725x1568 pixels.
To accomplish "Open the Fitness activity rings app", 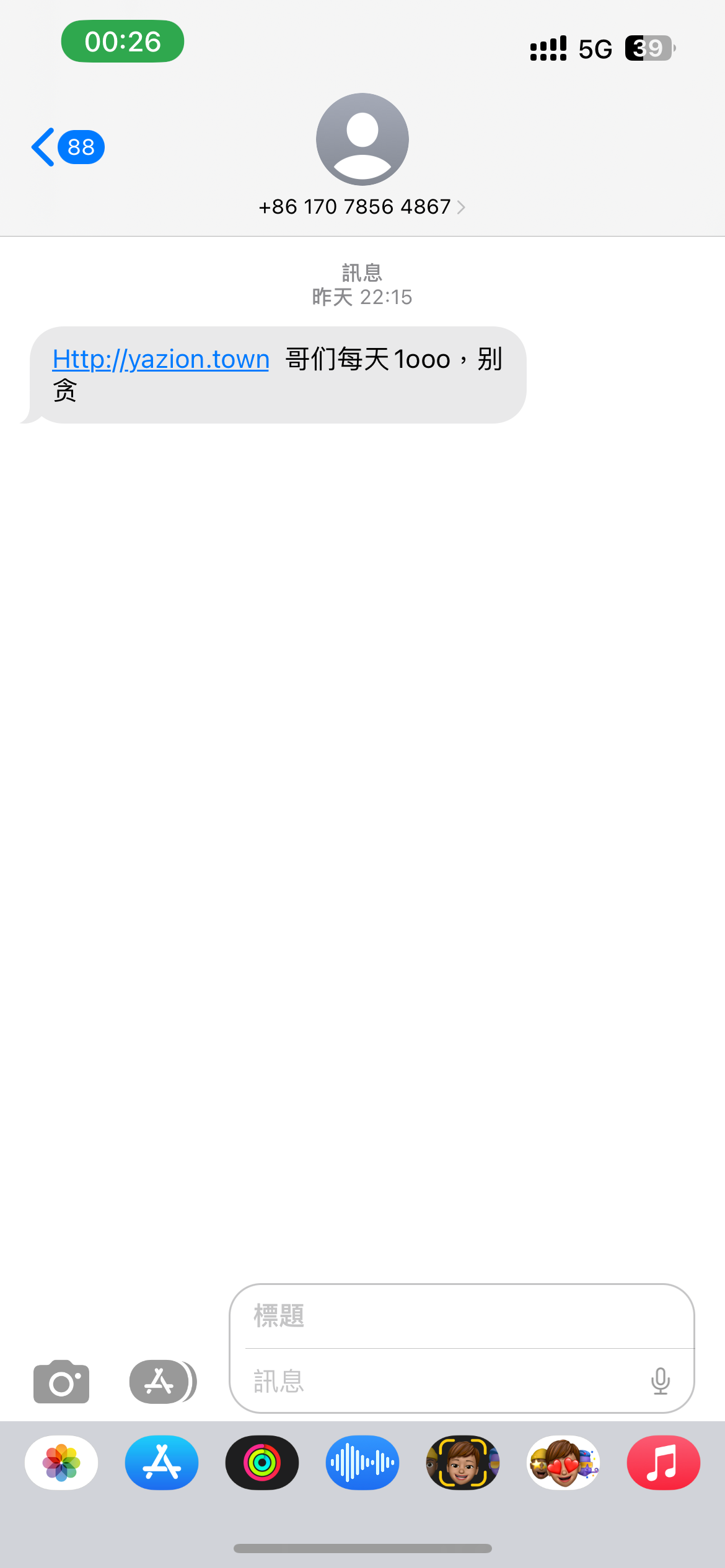I will pyautogui.click(x=262, y=1463).
